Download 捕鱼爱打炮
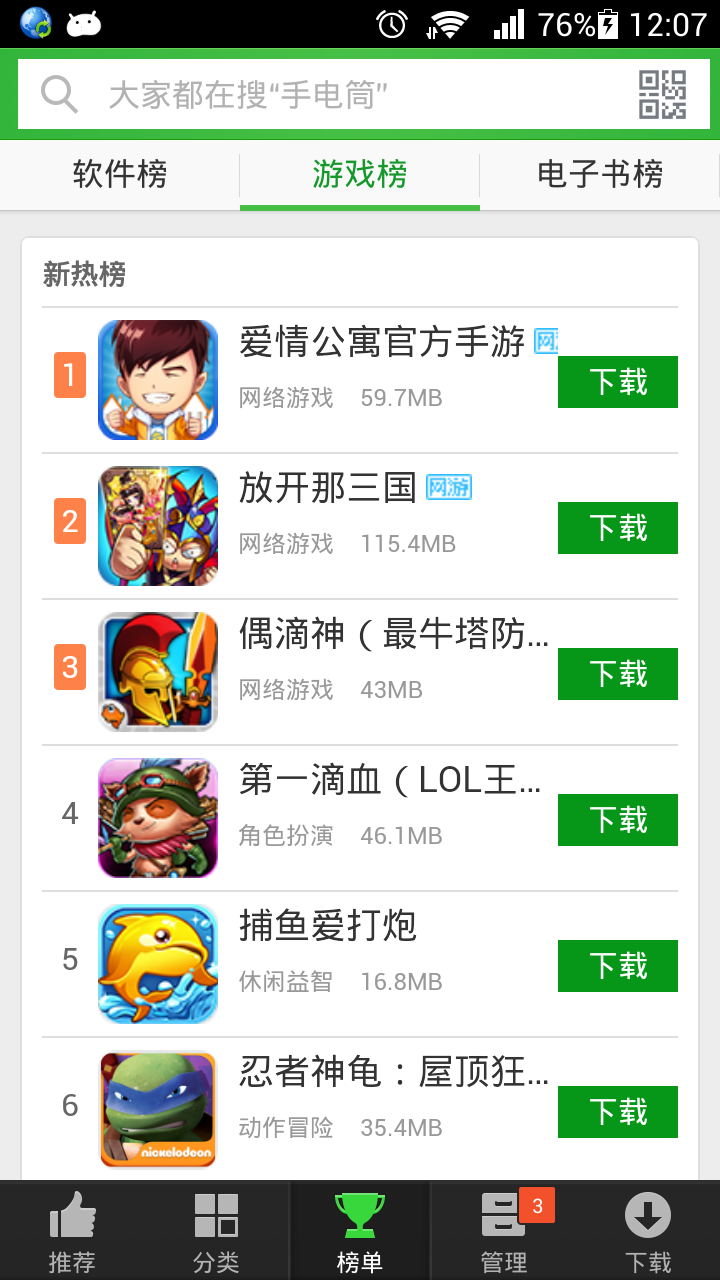This screenshot has width=720, height=1280. point(617,966)
